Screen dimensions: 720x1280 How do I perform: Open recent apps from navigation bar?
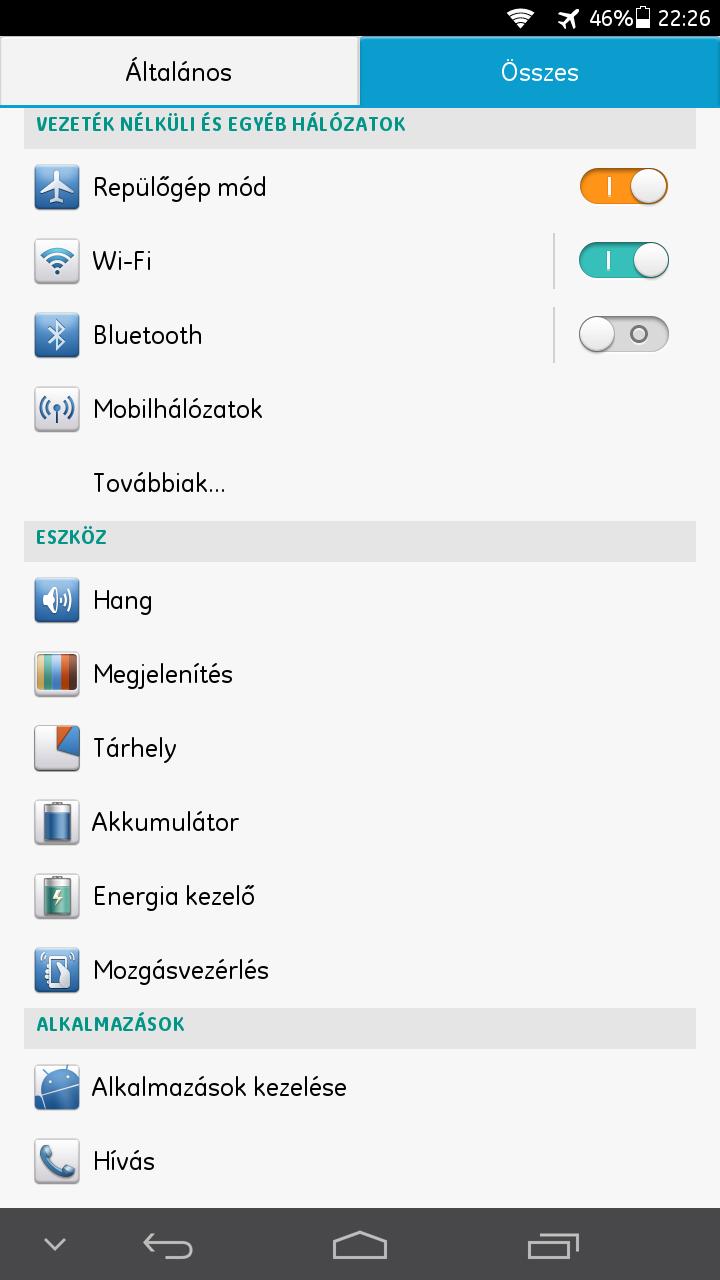point(552,1245)
